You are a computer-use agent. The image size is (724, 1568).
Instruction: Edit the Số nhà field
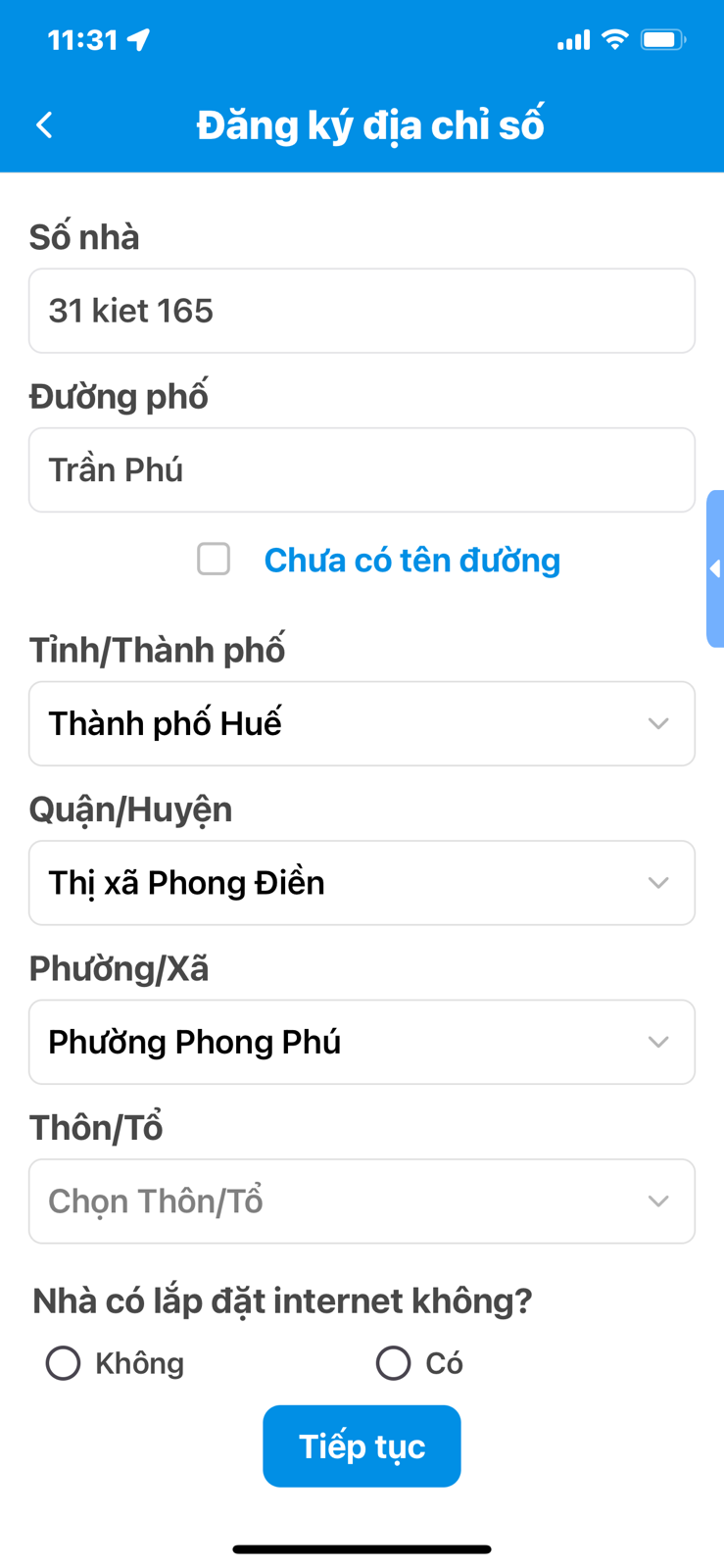[362, 311]
